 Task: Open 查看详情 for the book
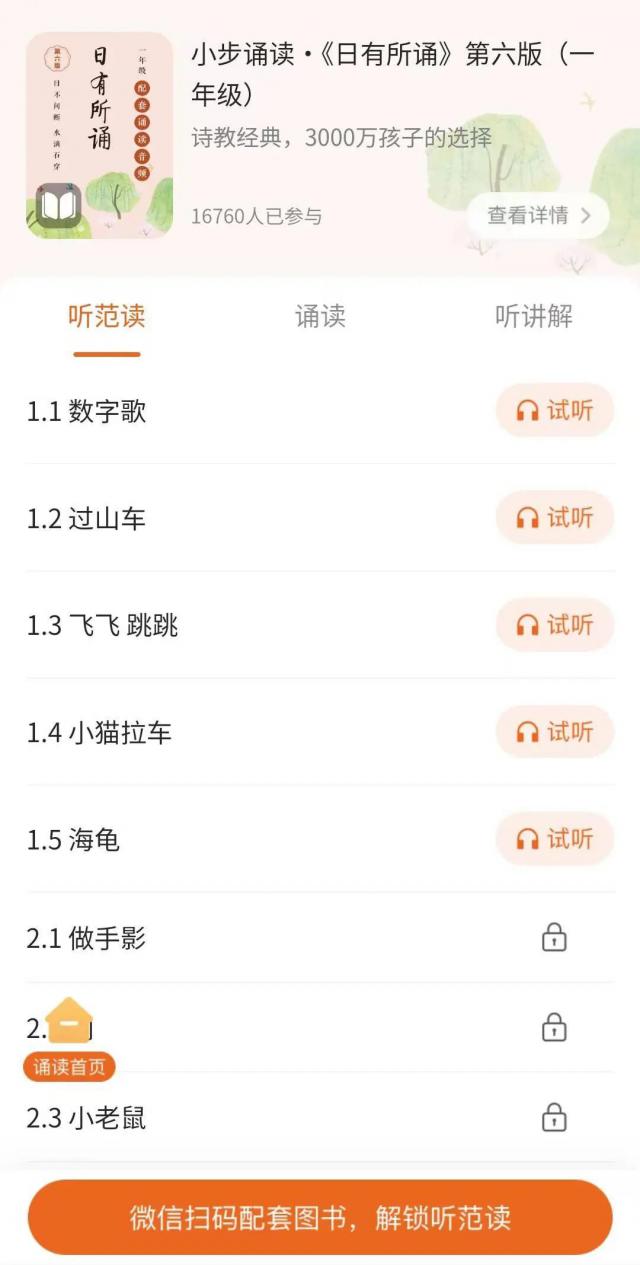tap(538, 215)
